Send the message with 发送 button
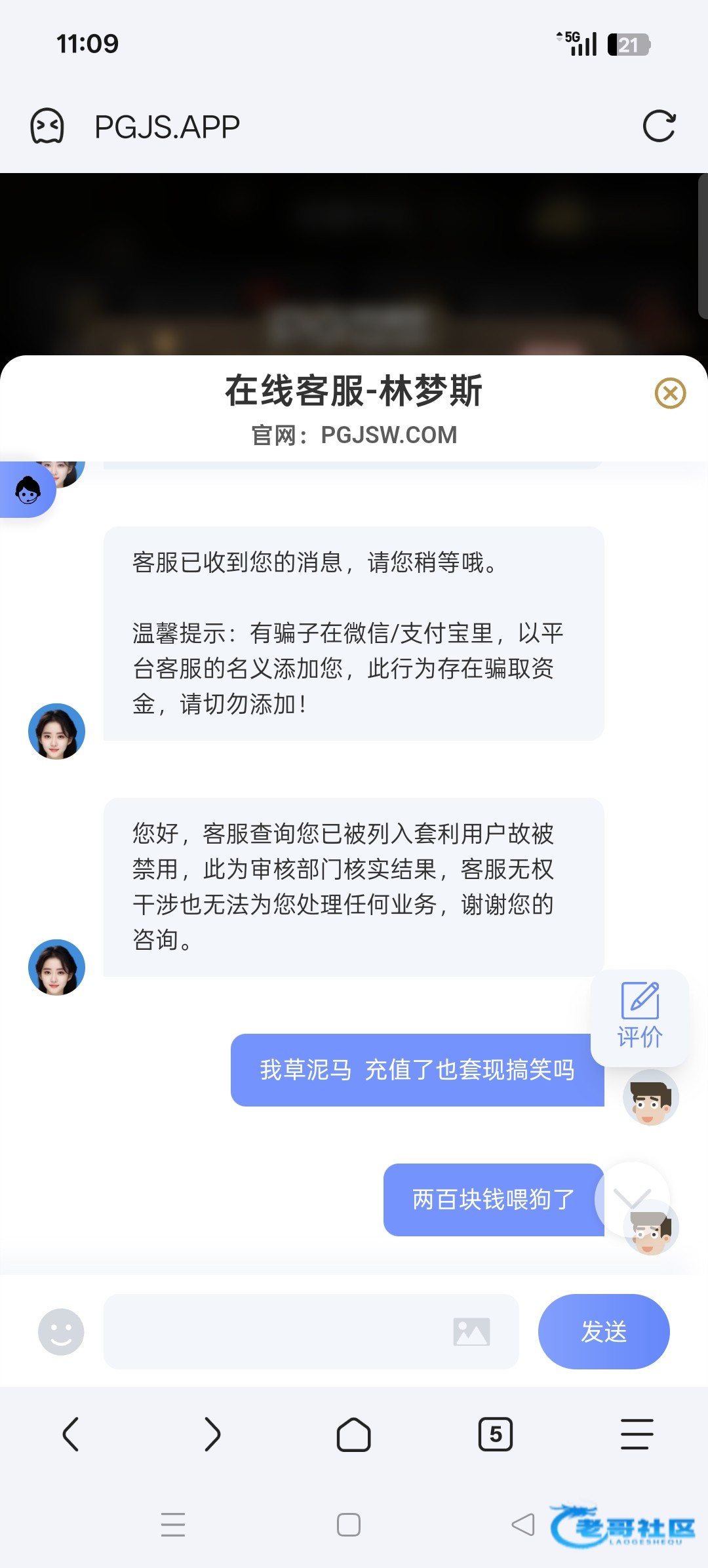Screen dimensions: 708x1568 (603, 1331)
